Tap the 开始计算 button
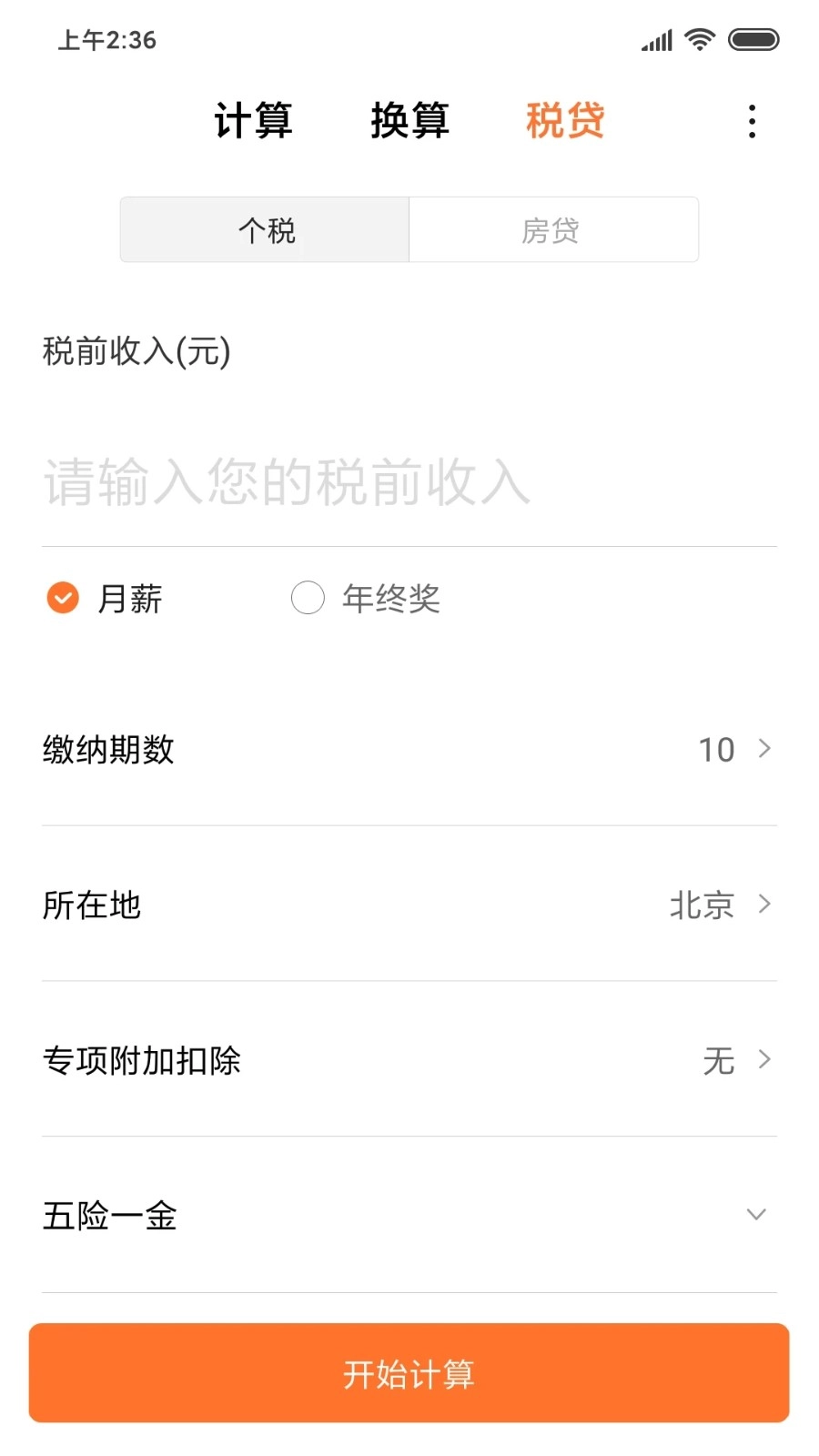Screen dimensions: 819x1456 pyautogui.click(x=409, y=1373)
